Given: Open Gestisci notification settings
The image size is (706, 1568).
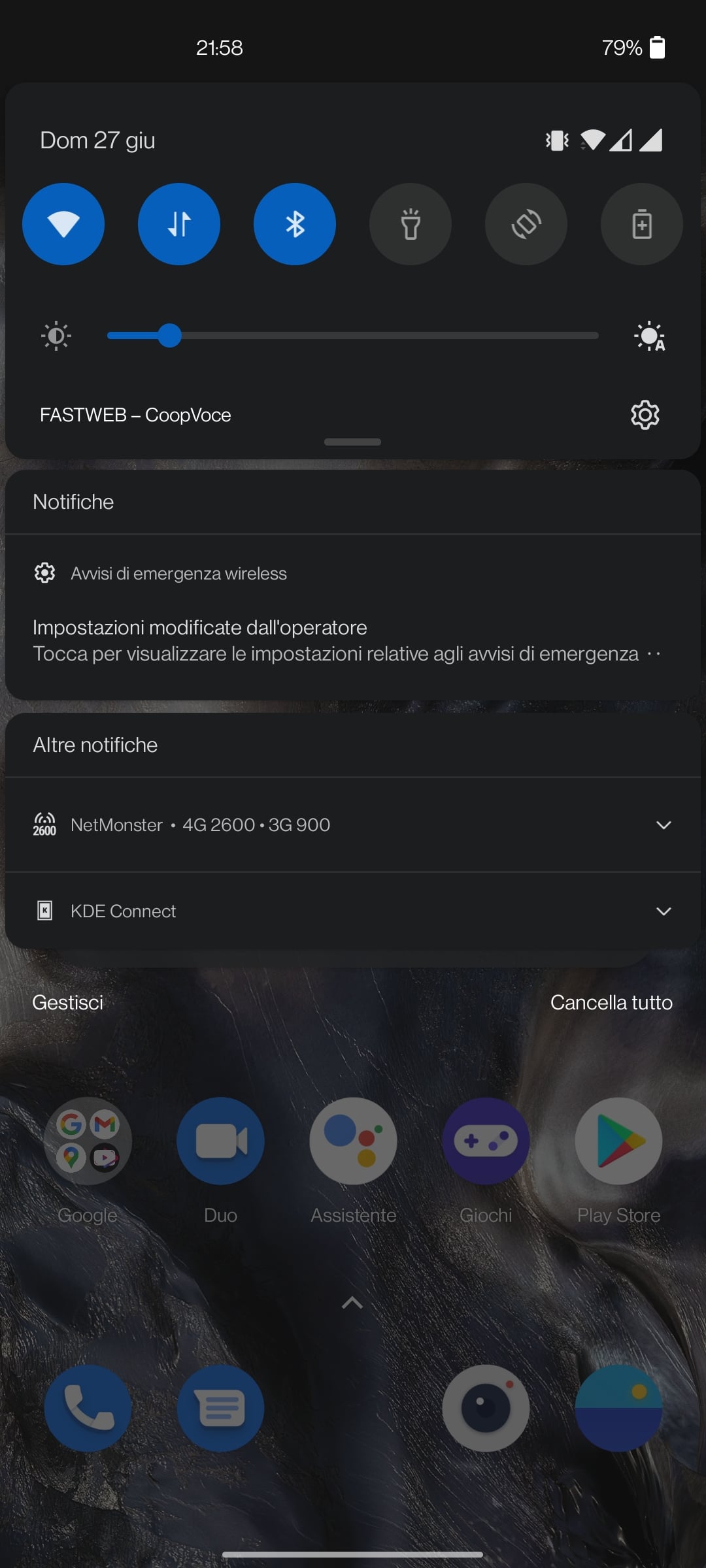Looking at the screenshot, I should click(68, 1002).
